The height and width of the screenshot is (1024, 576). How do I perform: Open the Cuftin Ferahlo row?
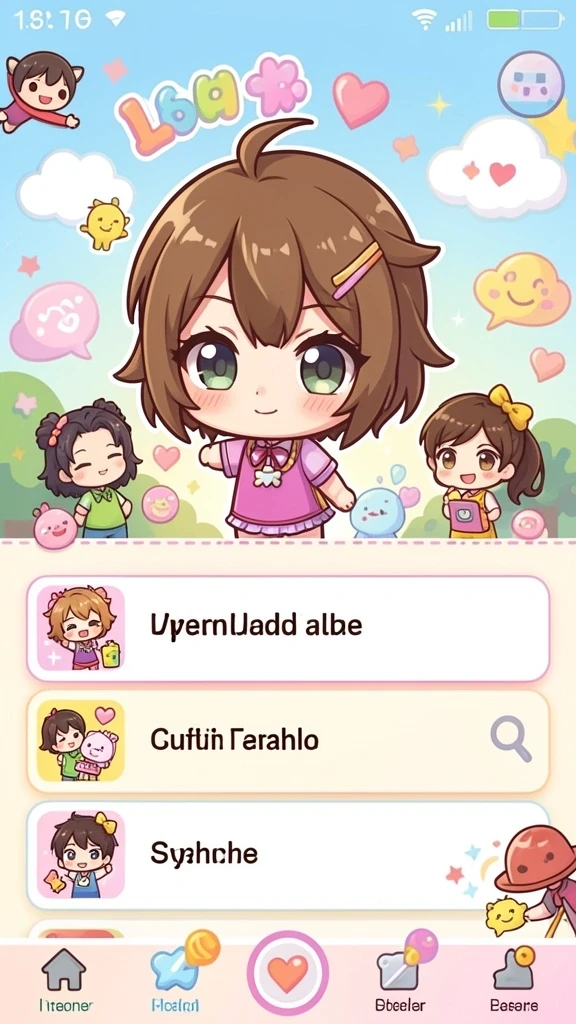pos(288,741)
